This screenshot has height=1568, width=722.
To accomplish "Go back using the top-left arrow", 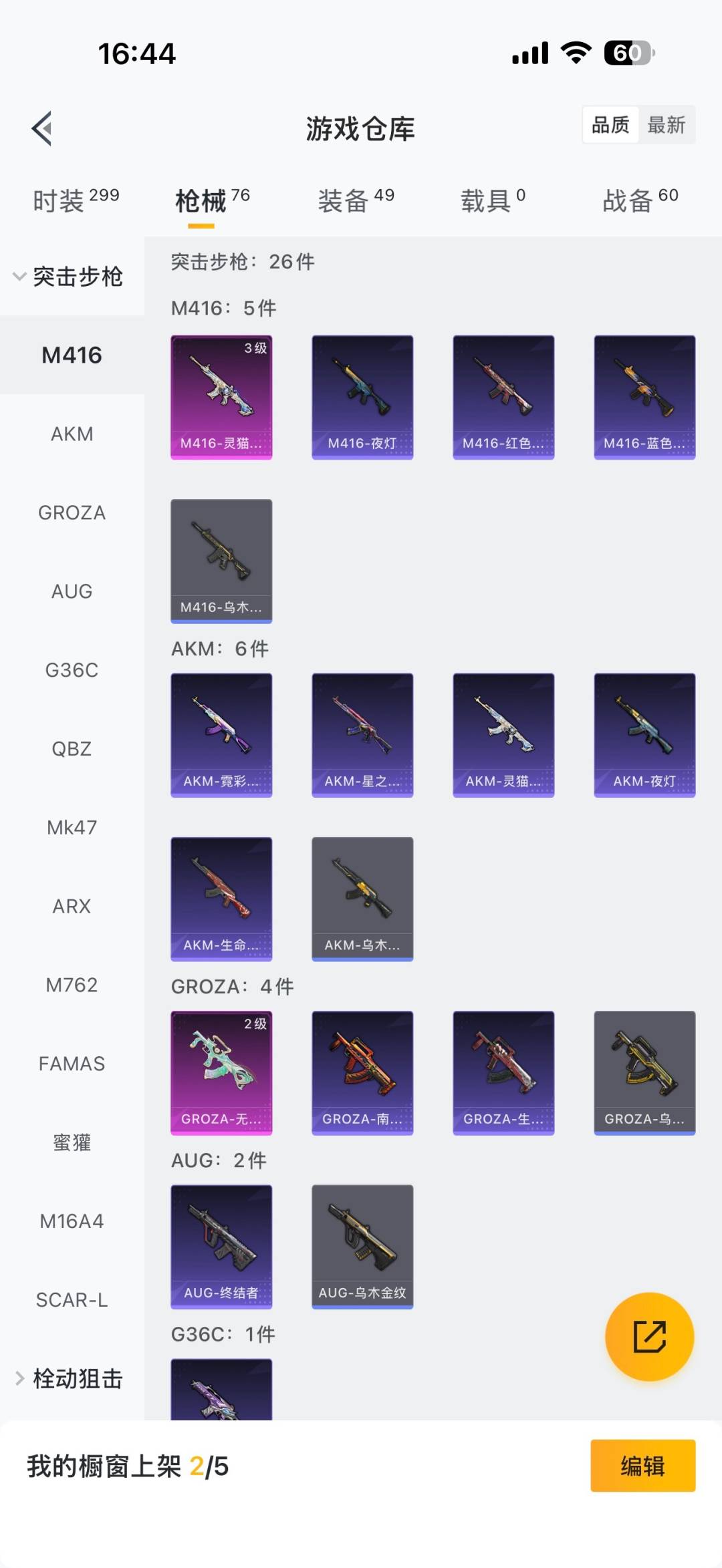I will pos(42,128).
